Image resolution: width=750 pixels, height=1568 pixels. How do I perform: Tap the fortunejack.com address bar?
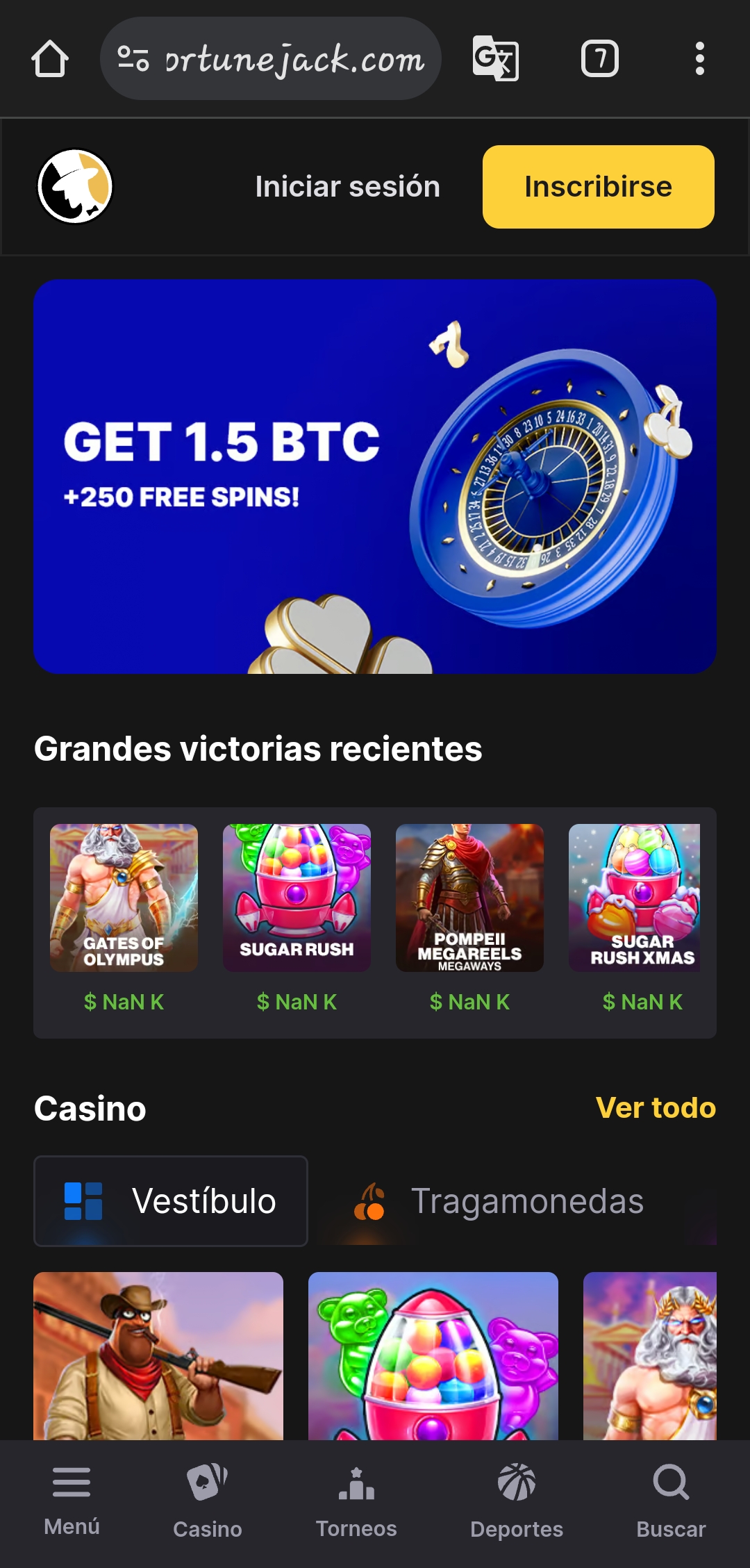click(x=271, y=59)
